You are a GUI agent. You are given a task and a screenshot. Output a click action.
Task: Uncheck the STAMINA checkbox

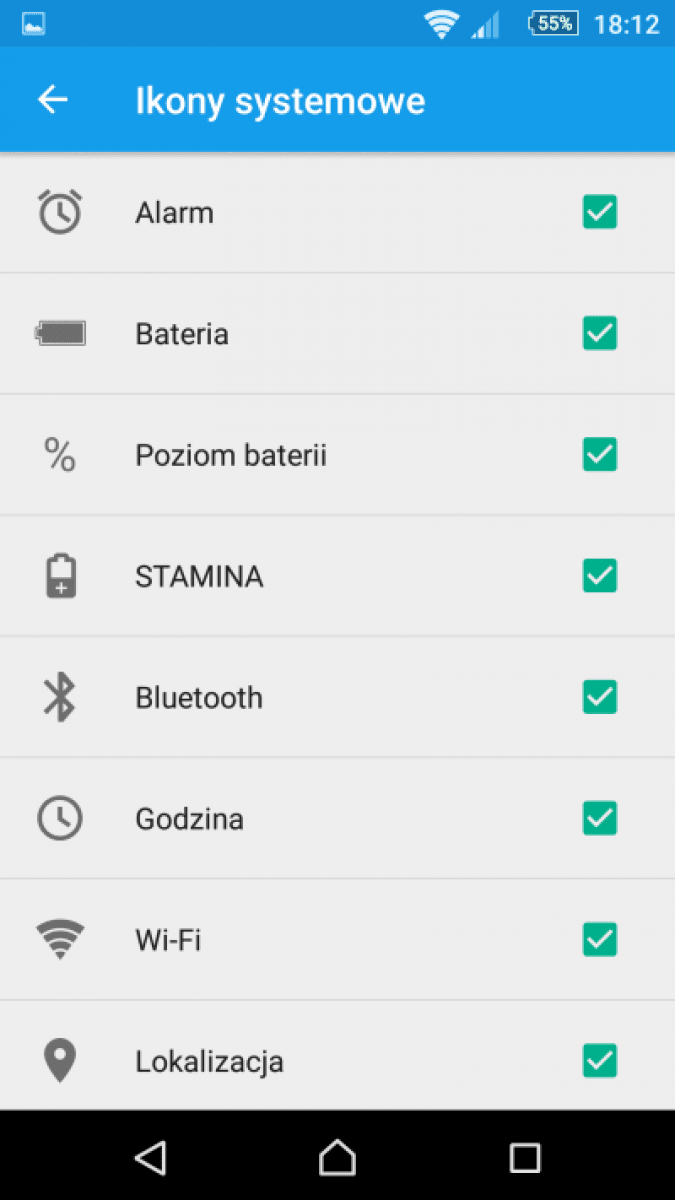pyautogui.click(x=600, y=576)
